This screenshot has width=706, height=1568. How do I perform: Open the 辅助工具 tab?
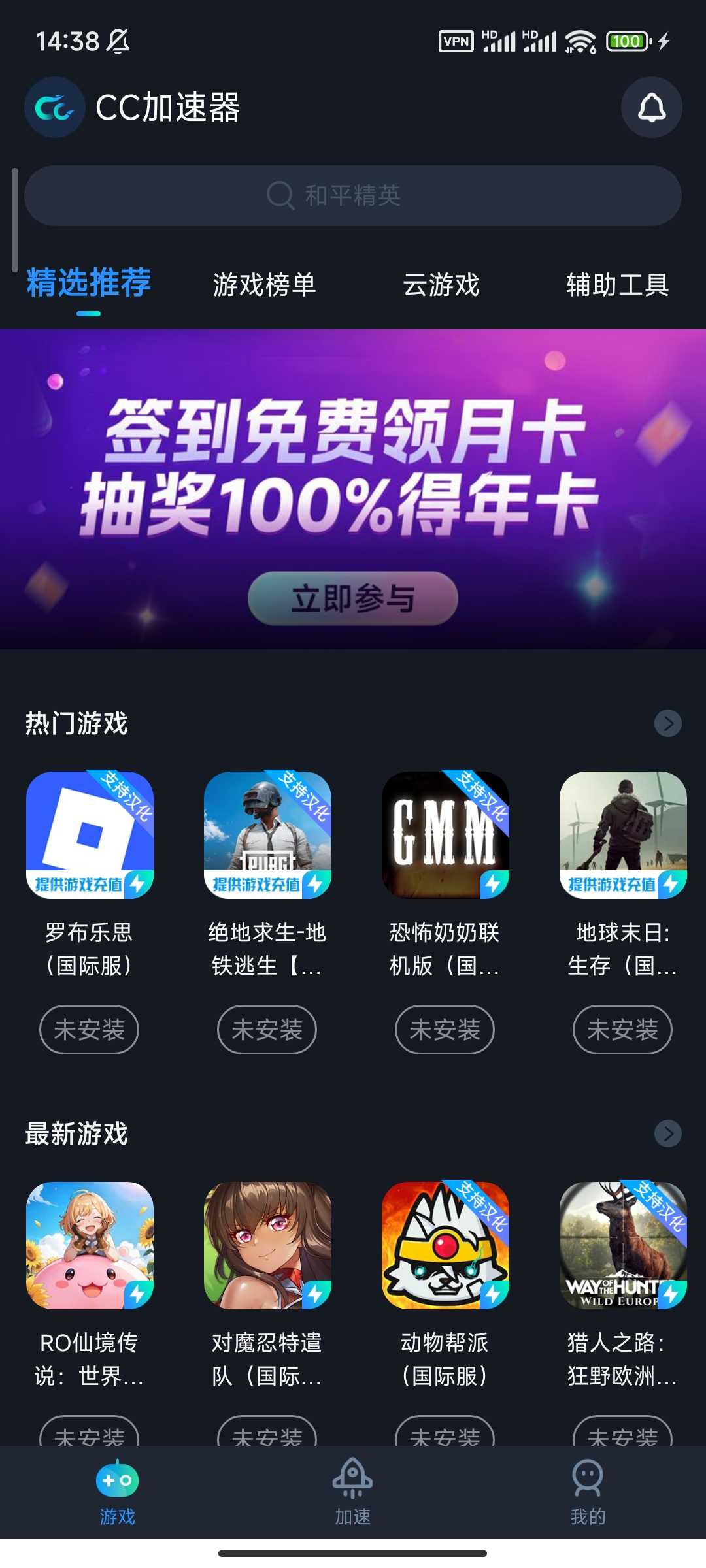(x=618, y=285)
